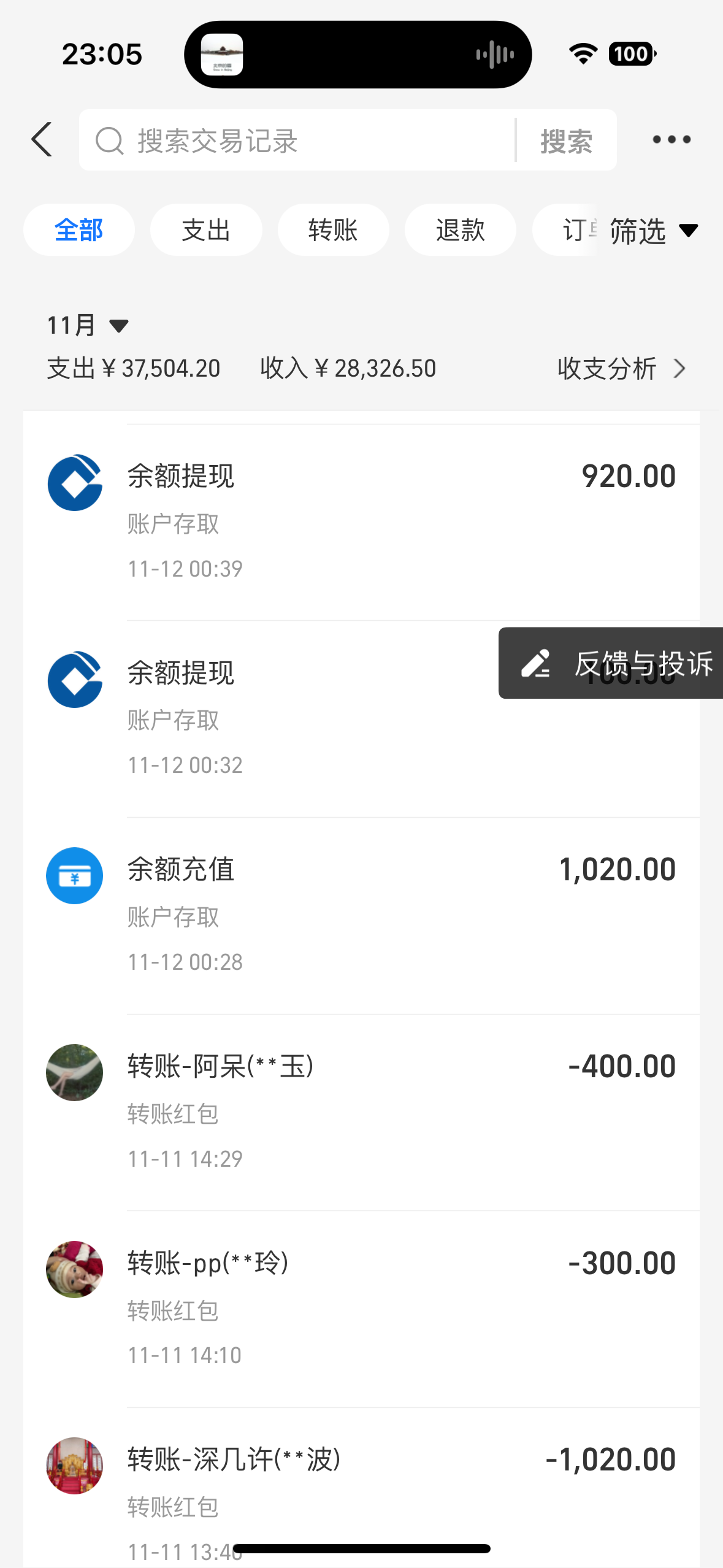Tap the 搜索交易记录 search field
Viewport: 723px width, 1568px height.
pos(297,140)
